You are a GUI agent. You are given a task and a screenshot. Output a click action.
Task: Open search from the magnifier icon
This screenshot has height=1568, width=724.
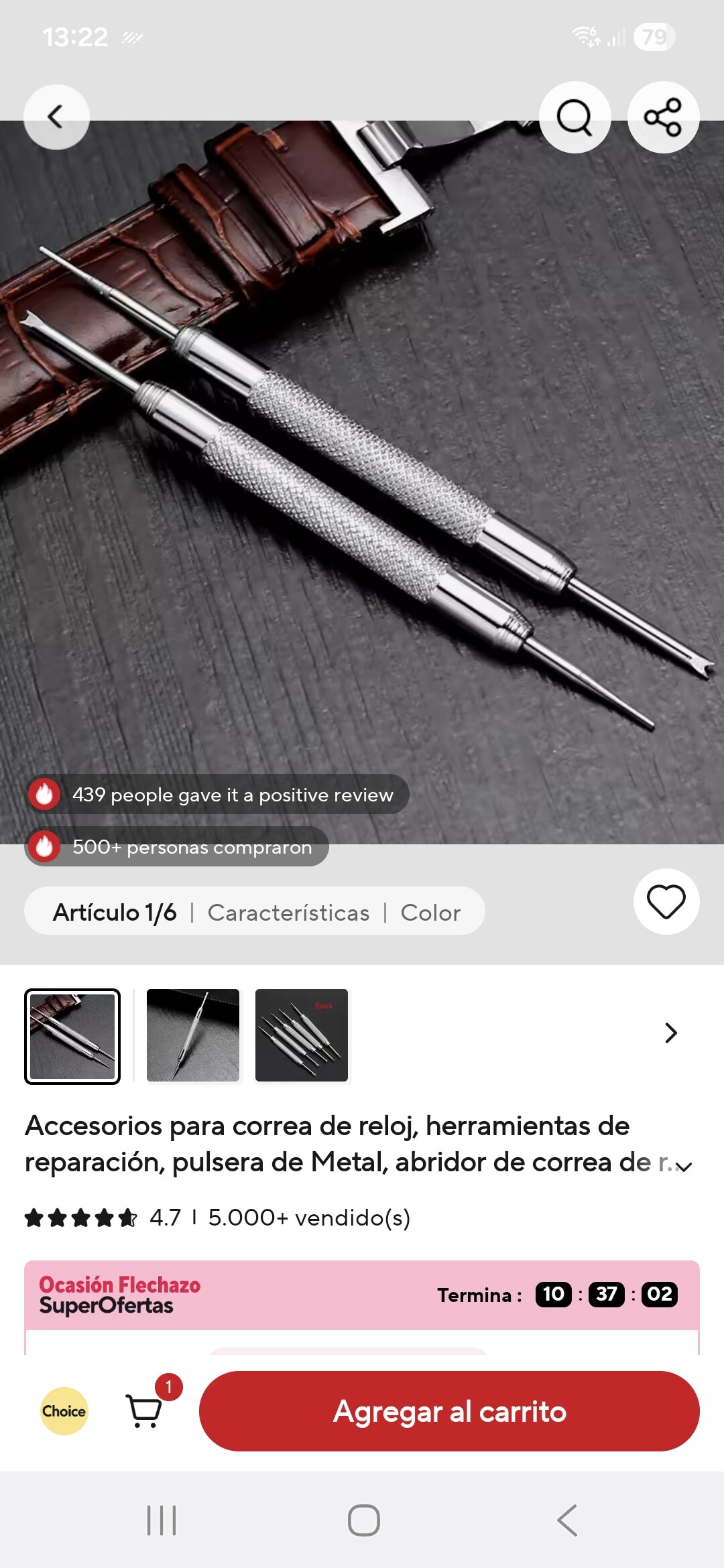click(x=575, y=117)
